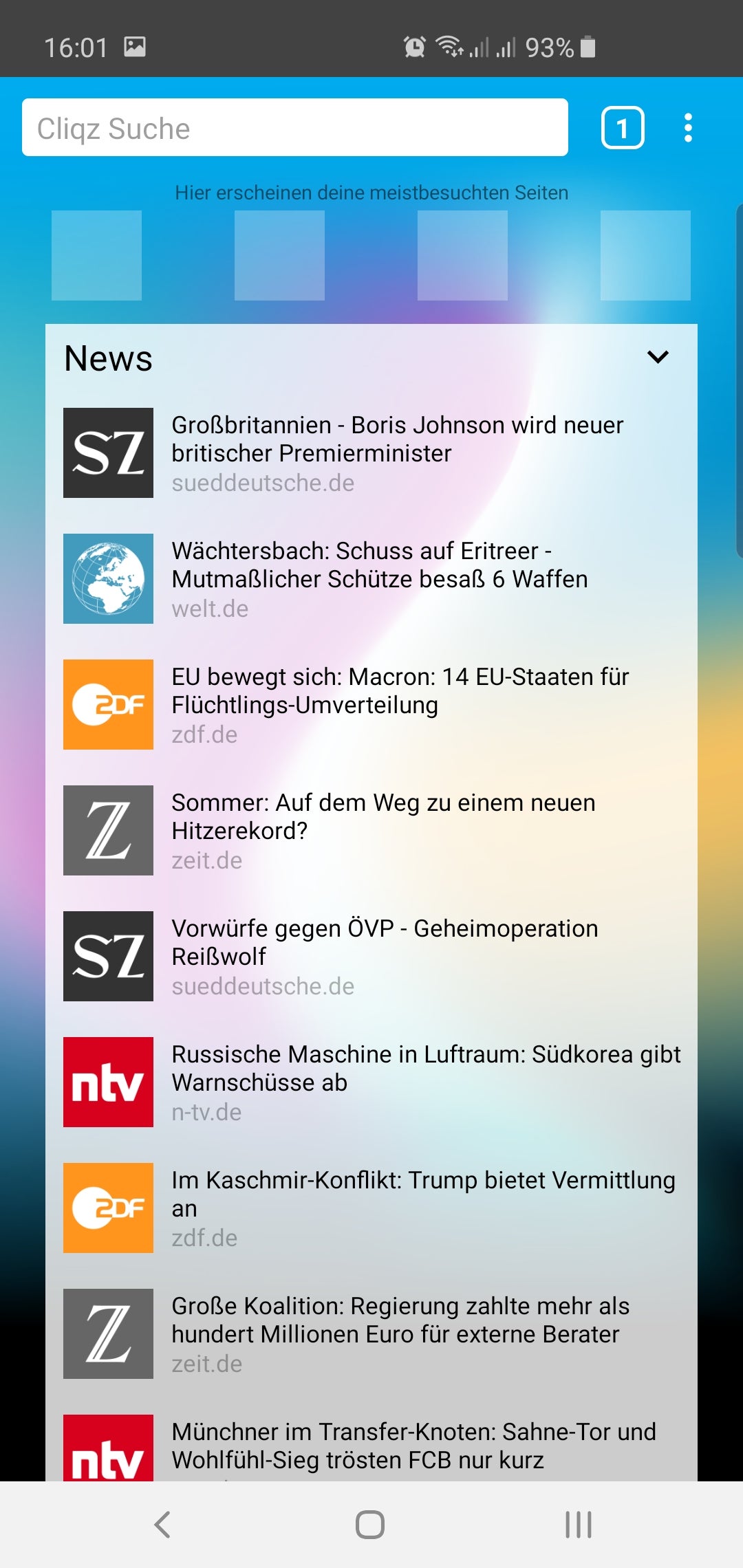The width and height of the screenshot is (743, 1568).
Task: Collapse the News section with its chevron
Action: coord(657,356)
